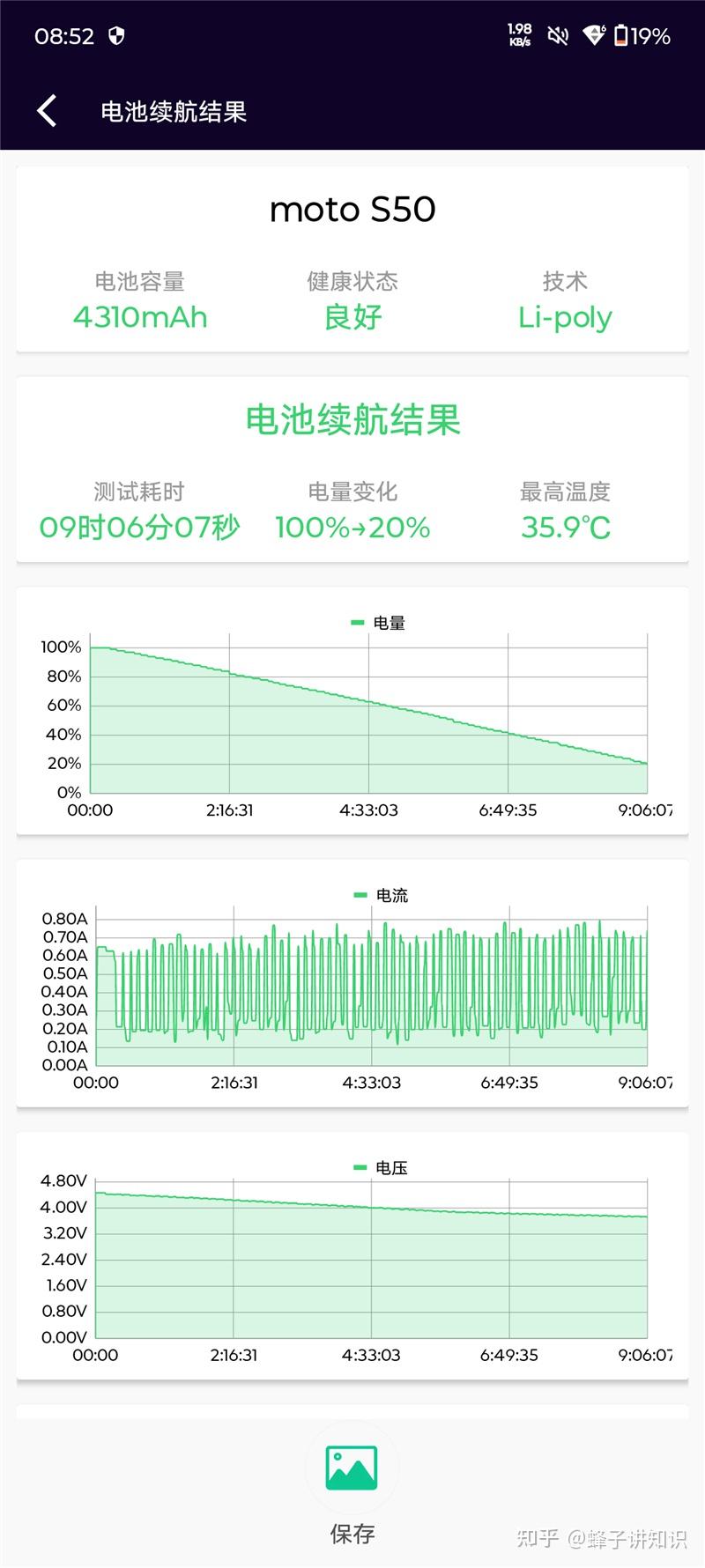Image resolution: width=705 pixels, height=1568 pixels.
Task: Tap the 电量 chart legend marker
Action: pyautogui.click(x=359, y=622)
